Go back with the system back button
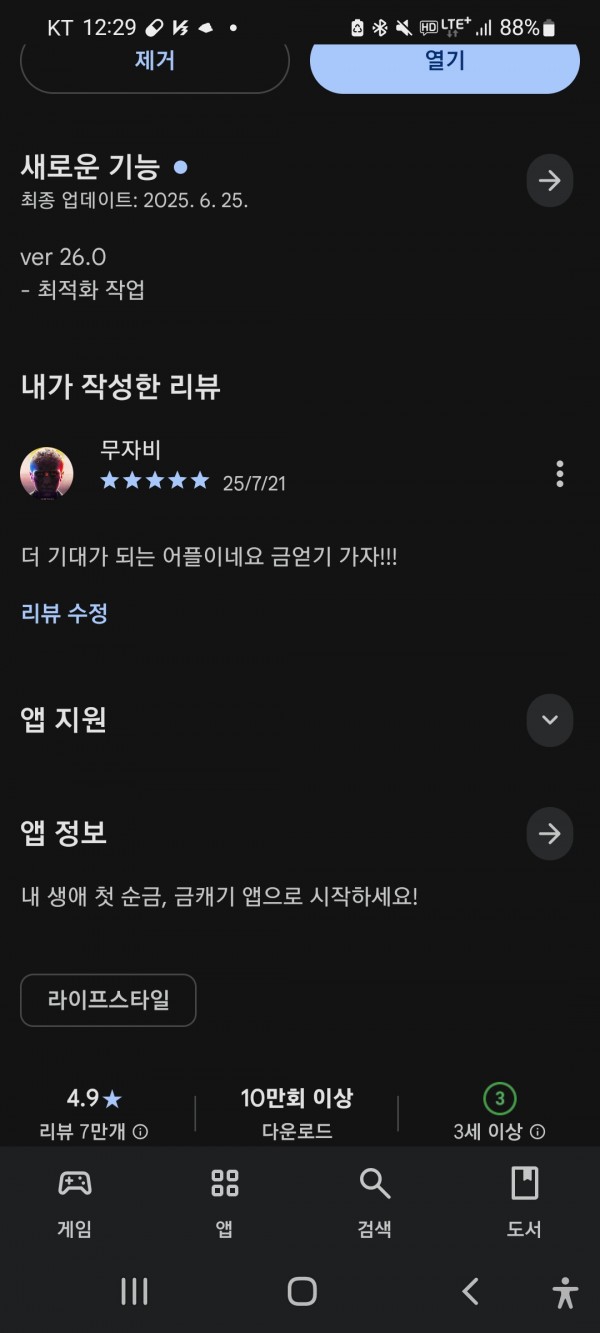The height and width of the screenshot is (1333, 600). point(470,1292)
